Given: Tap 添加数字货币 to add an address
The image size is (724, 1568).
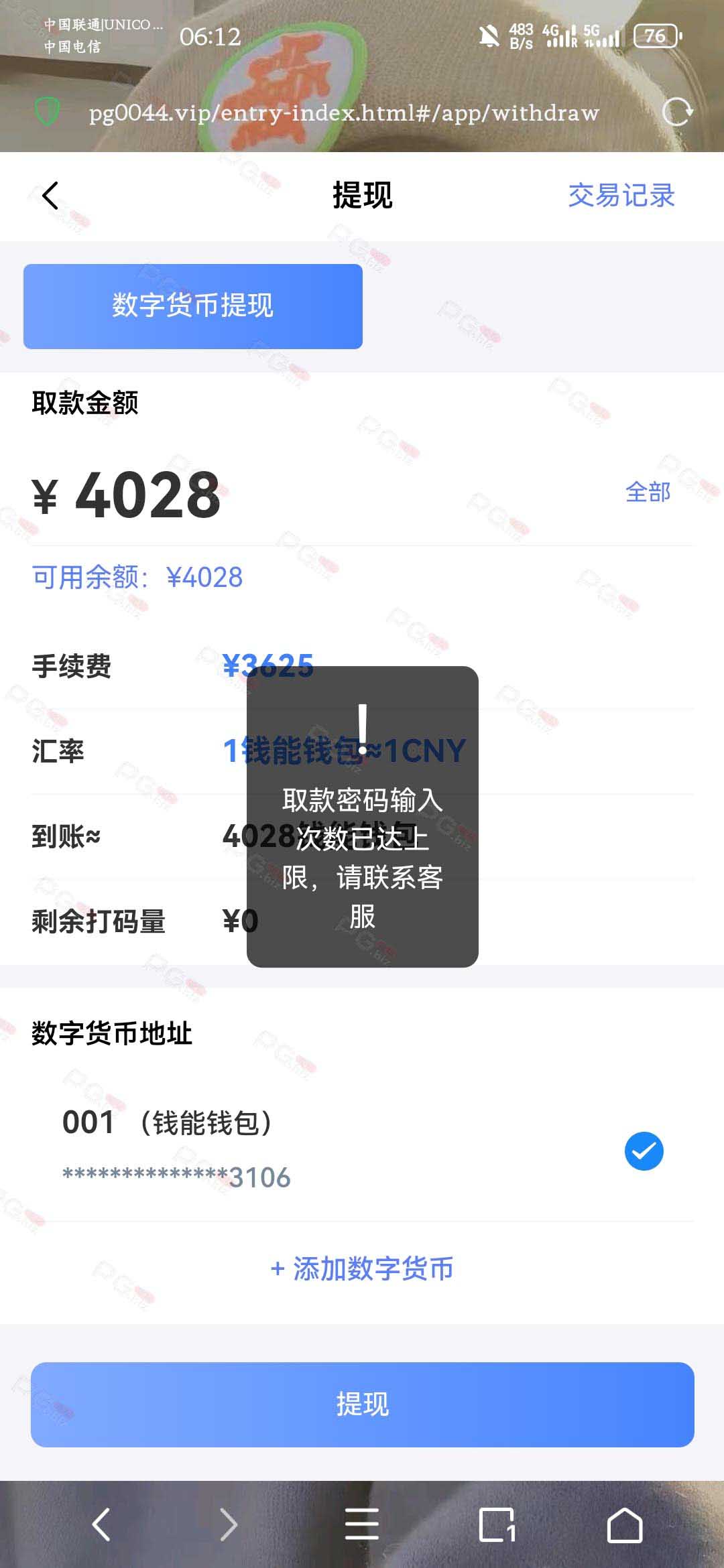Looking at the screenshot, I should tap(362, 1268).
